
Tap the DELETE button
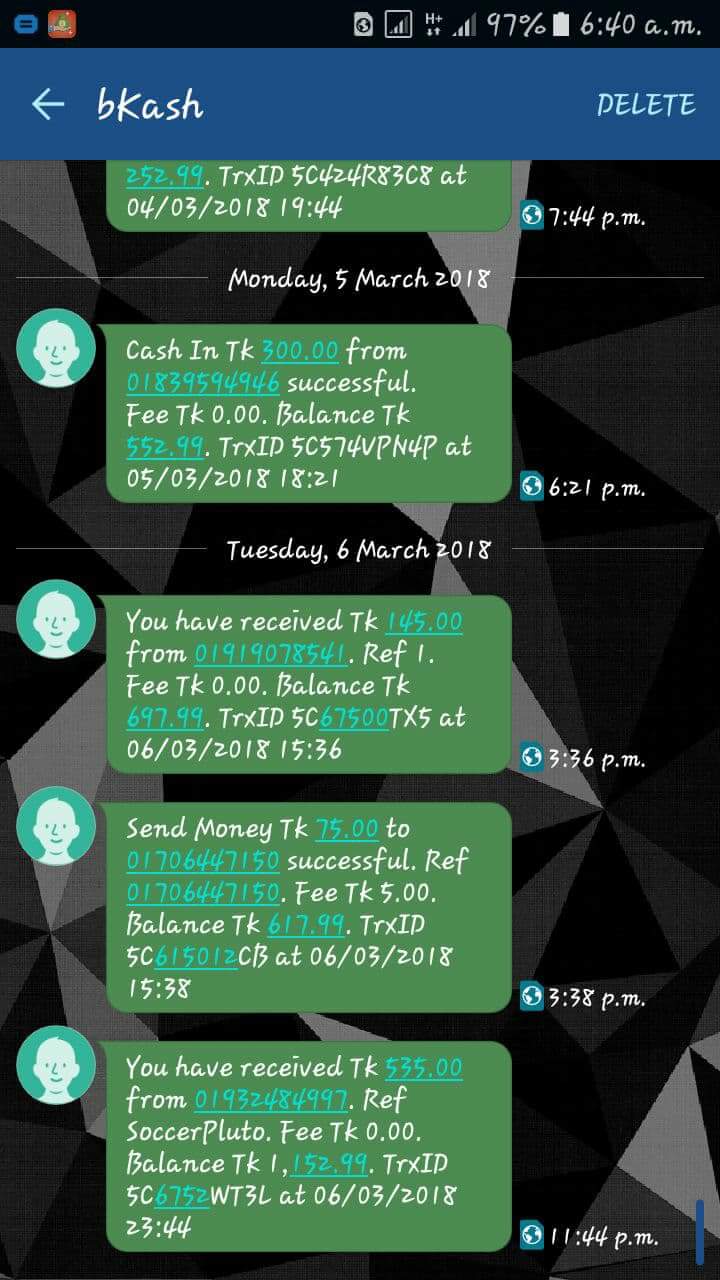[x=645, y=105]
